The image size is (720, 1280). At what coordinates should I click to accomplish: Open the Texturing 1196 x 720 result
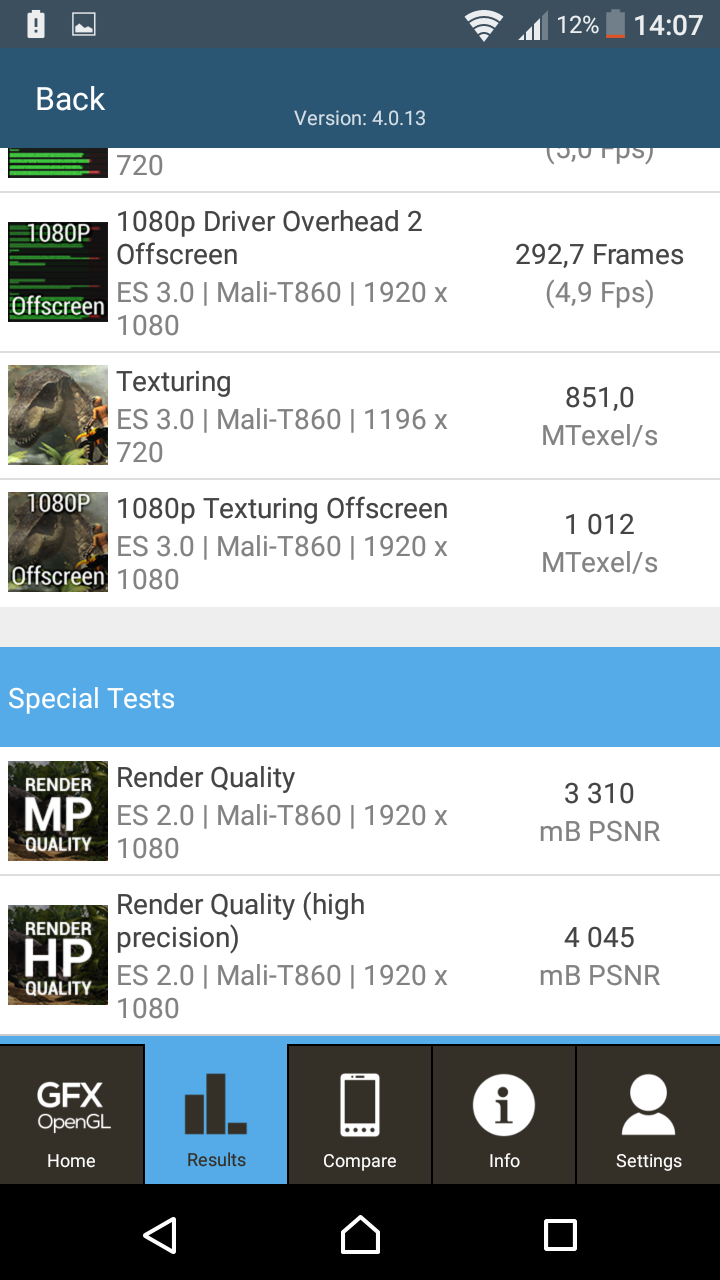coord(360,416)
